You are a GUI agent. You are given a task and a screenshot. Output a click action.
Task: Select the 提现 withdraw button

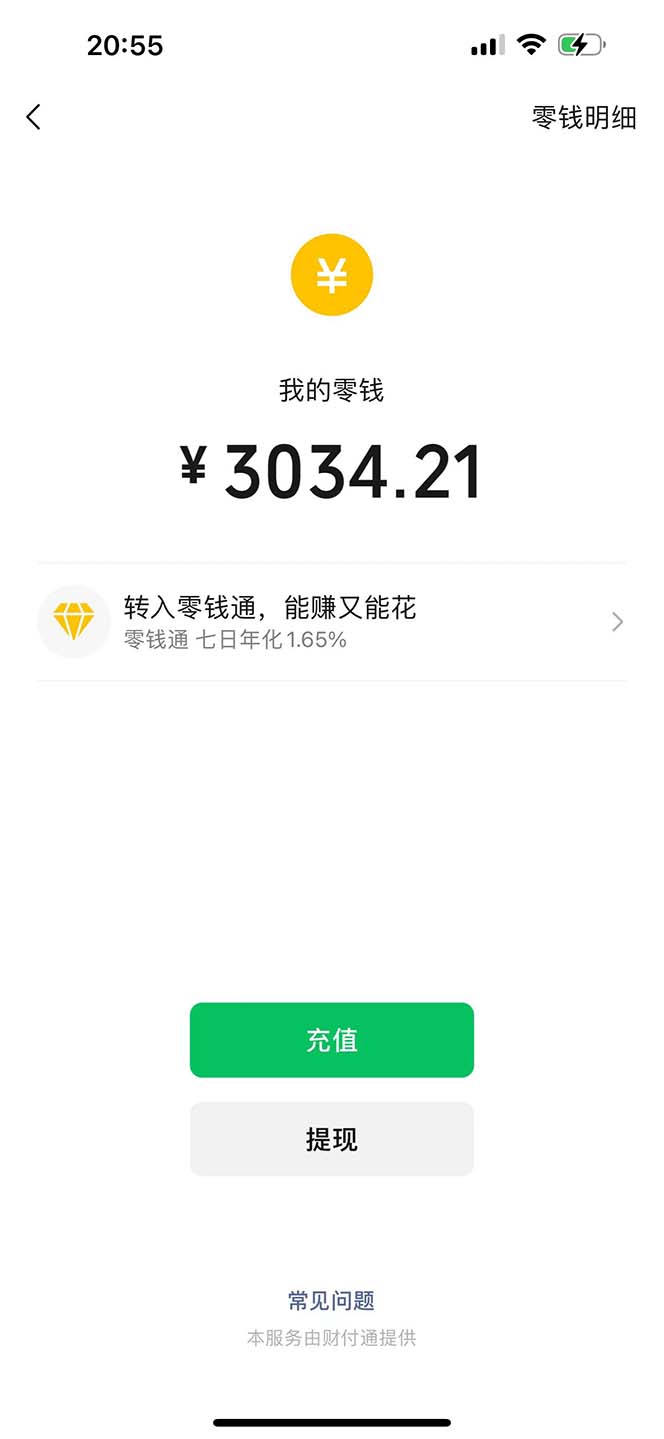(x=332, y=1139)
